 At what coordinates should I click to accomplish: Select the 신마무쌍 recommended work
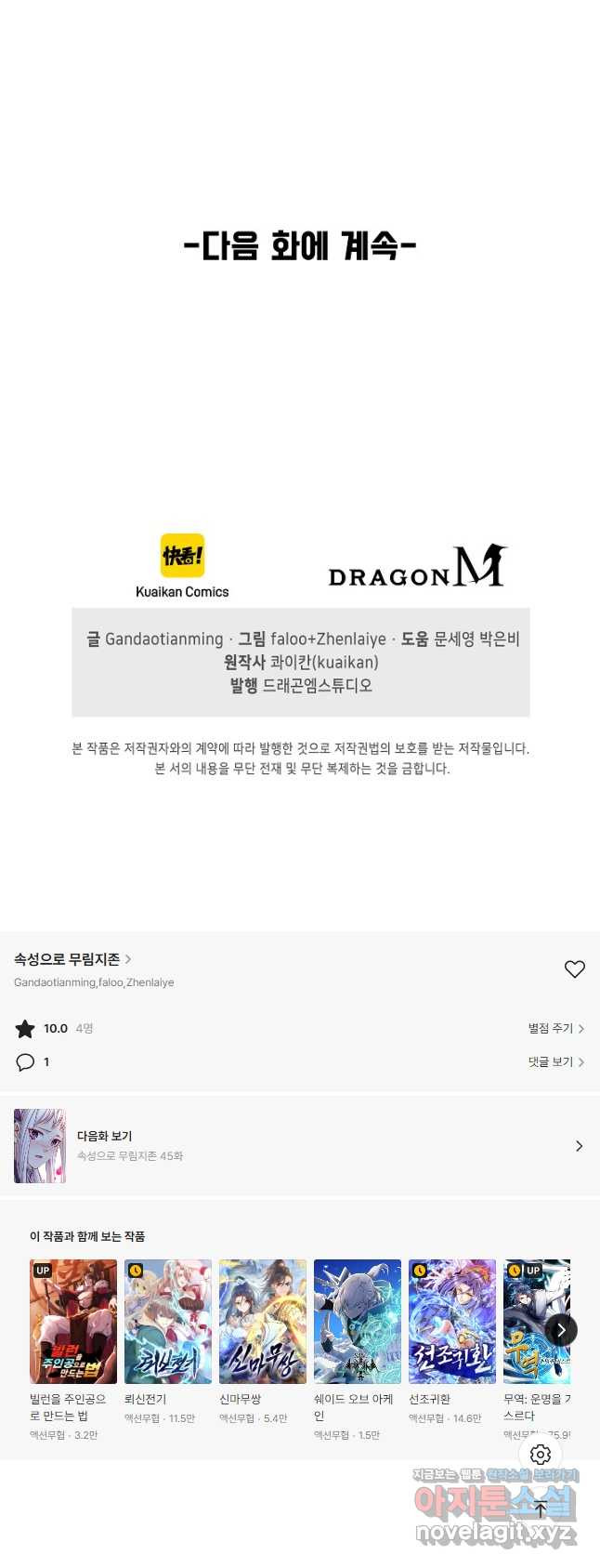[x=263, y=1322]
